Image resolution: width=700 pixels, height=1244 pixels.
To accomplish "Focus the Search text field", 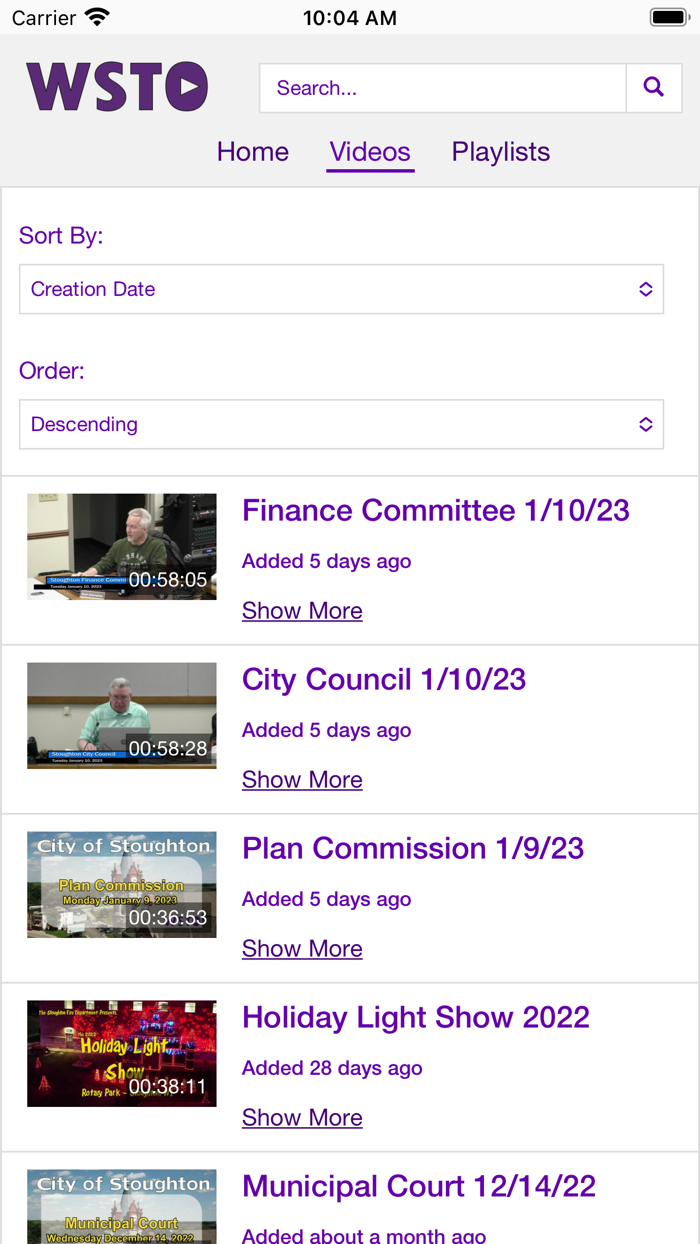I will click(442, 88).
